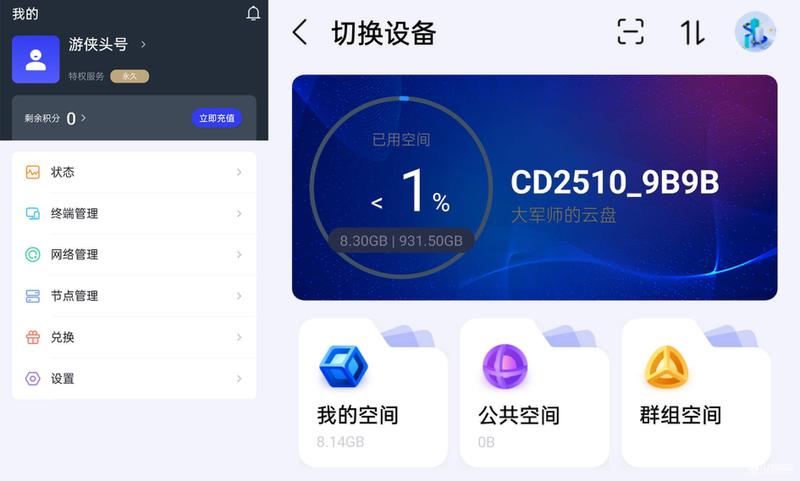
Task: Open the transfer list arrows icon
Action: pyautogui.click(x=693, y=32)
